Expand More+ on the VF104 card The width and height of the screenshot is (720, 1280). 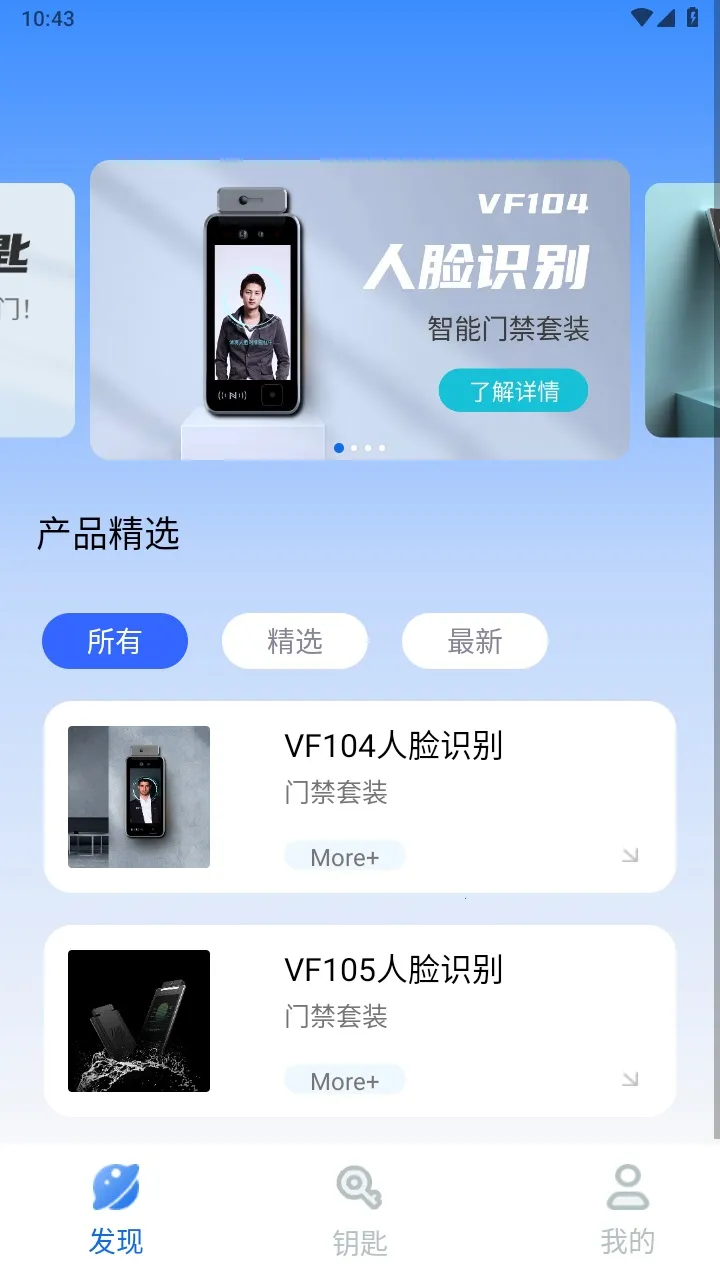pyautogui.click(x=344, y=856)
